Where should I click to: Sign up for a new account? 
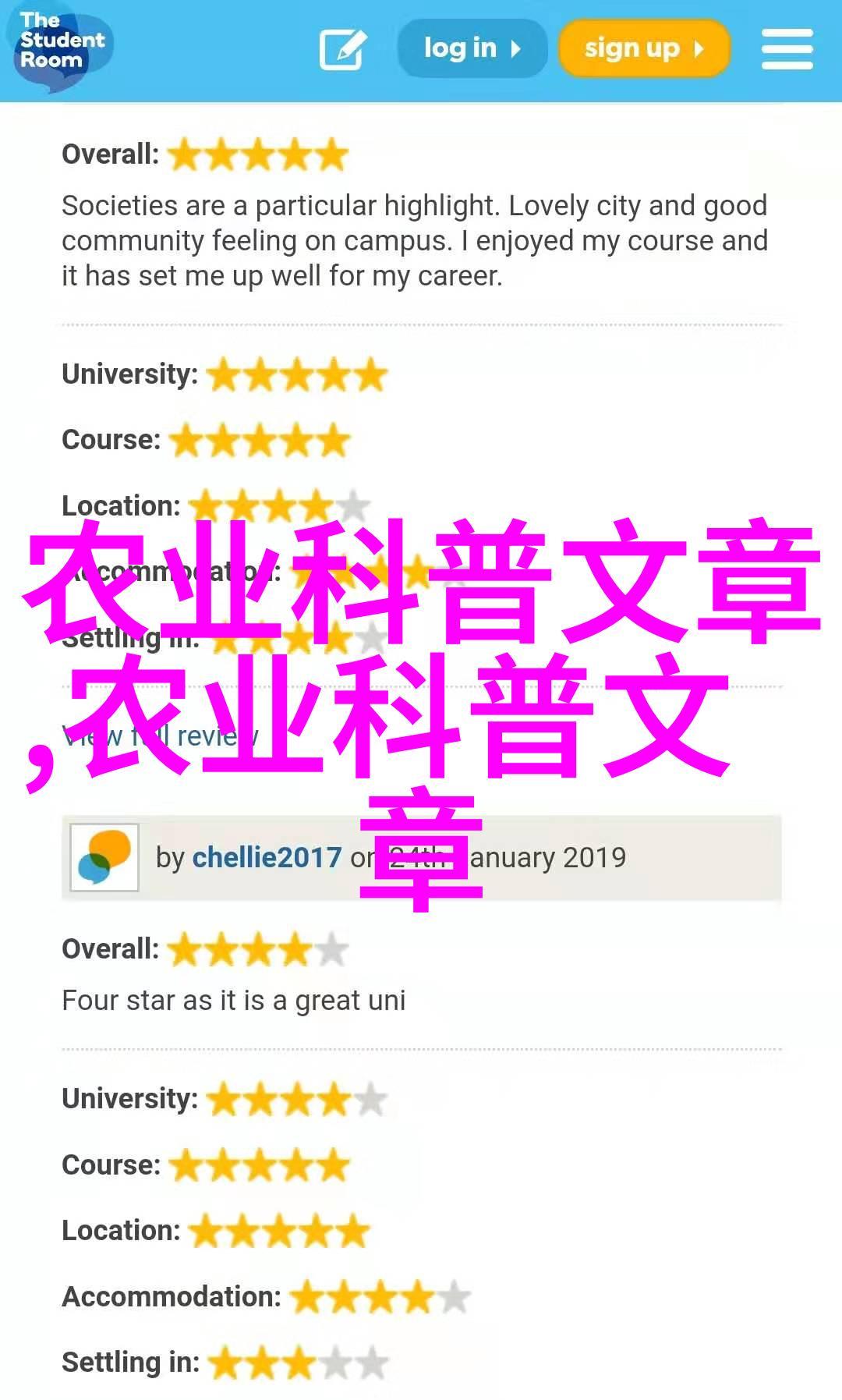click(643, 48)
